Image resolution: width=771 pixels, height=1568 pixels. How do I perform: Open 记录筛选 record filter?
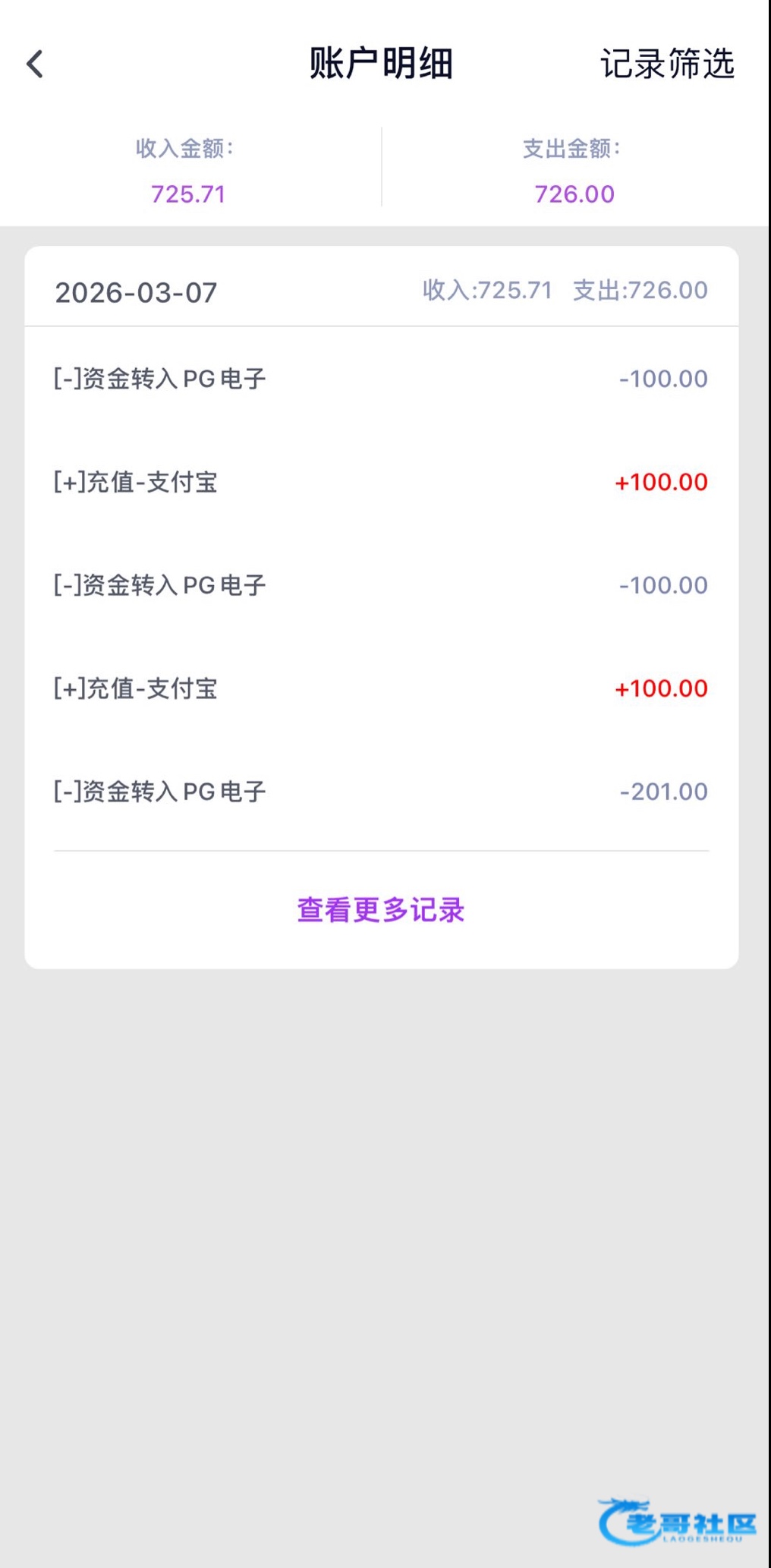click(667, 64)
